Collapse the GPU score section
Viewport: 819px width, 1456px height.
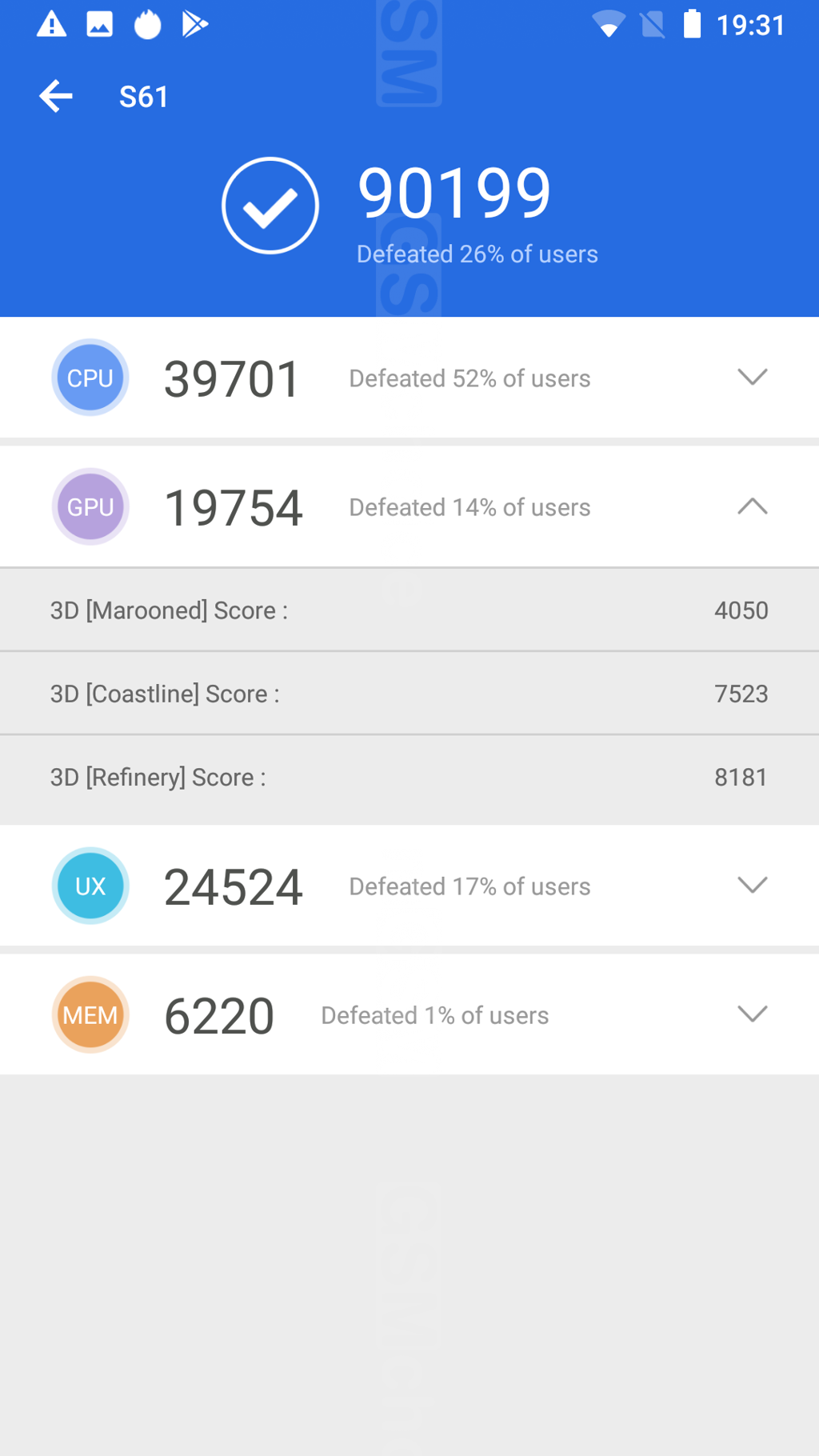pyautogui.click(x=752, y=506)
